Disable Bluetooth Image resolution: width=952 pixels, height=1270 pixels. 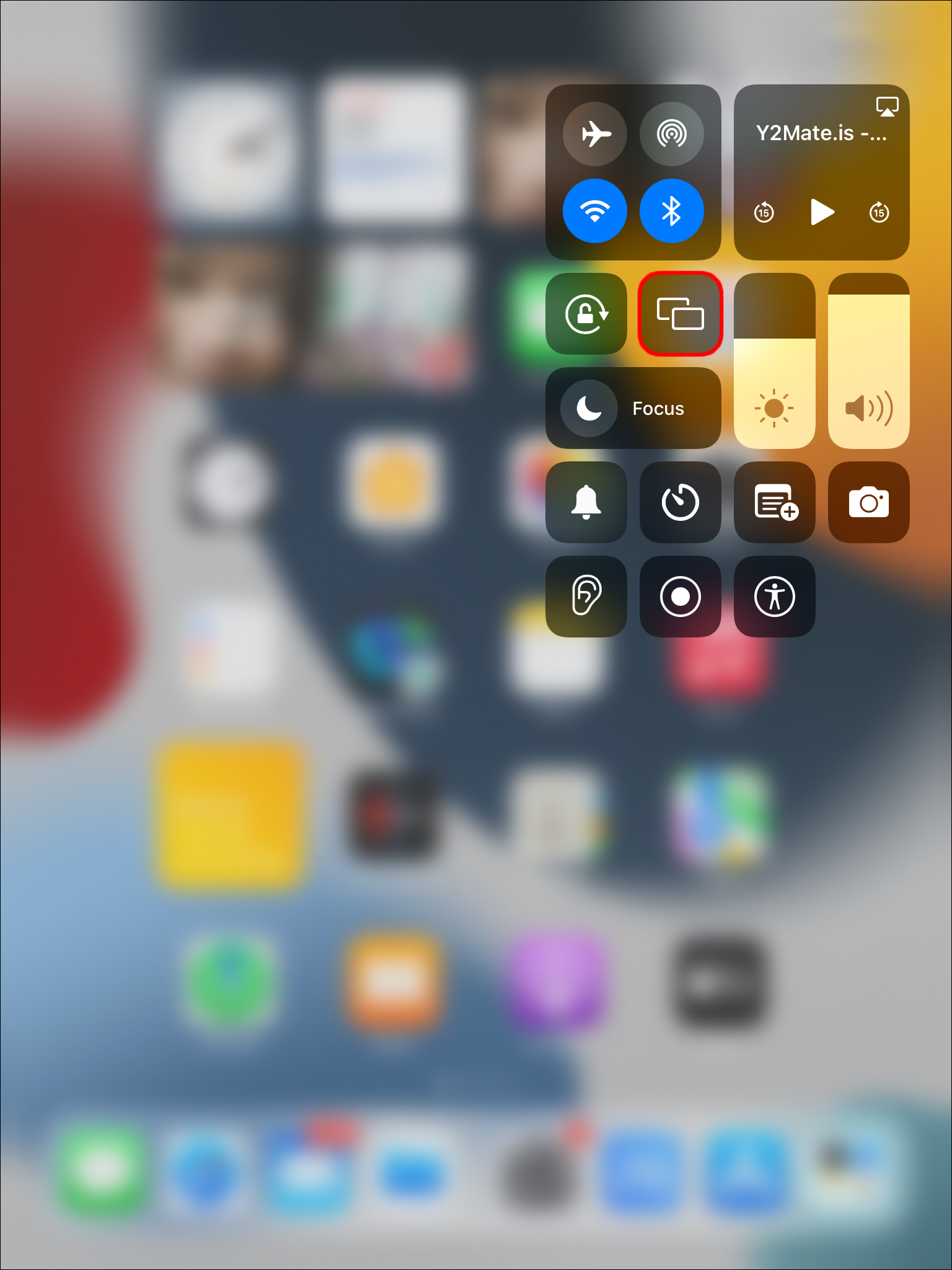pyautogui.click(x=671, y=211)
